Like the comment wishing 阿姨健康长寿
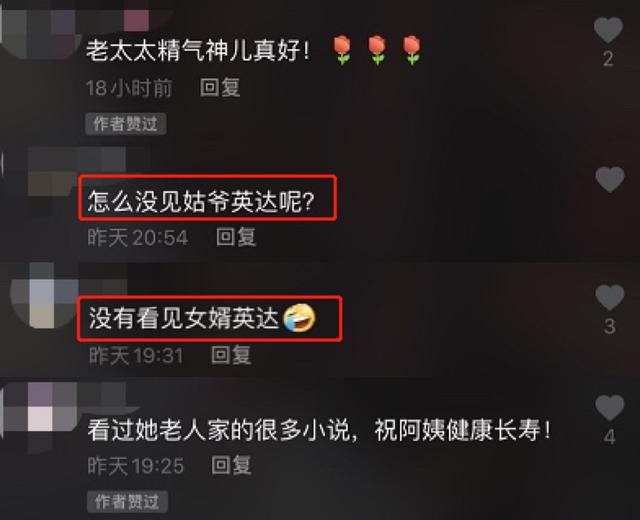This screenshot has width=640, height=520. pyautogui.click(x=609, y=407)
